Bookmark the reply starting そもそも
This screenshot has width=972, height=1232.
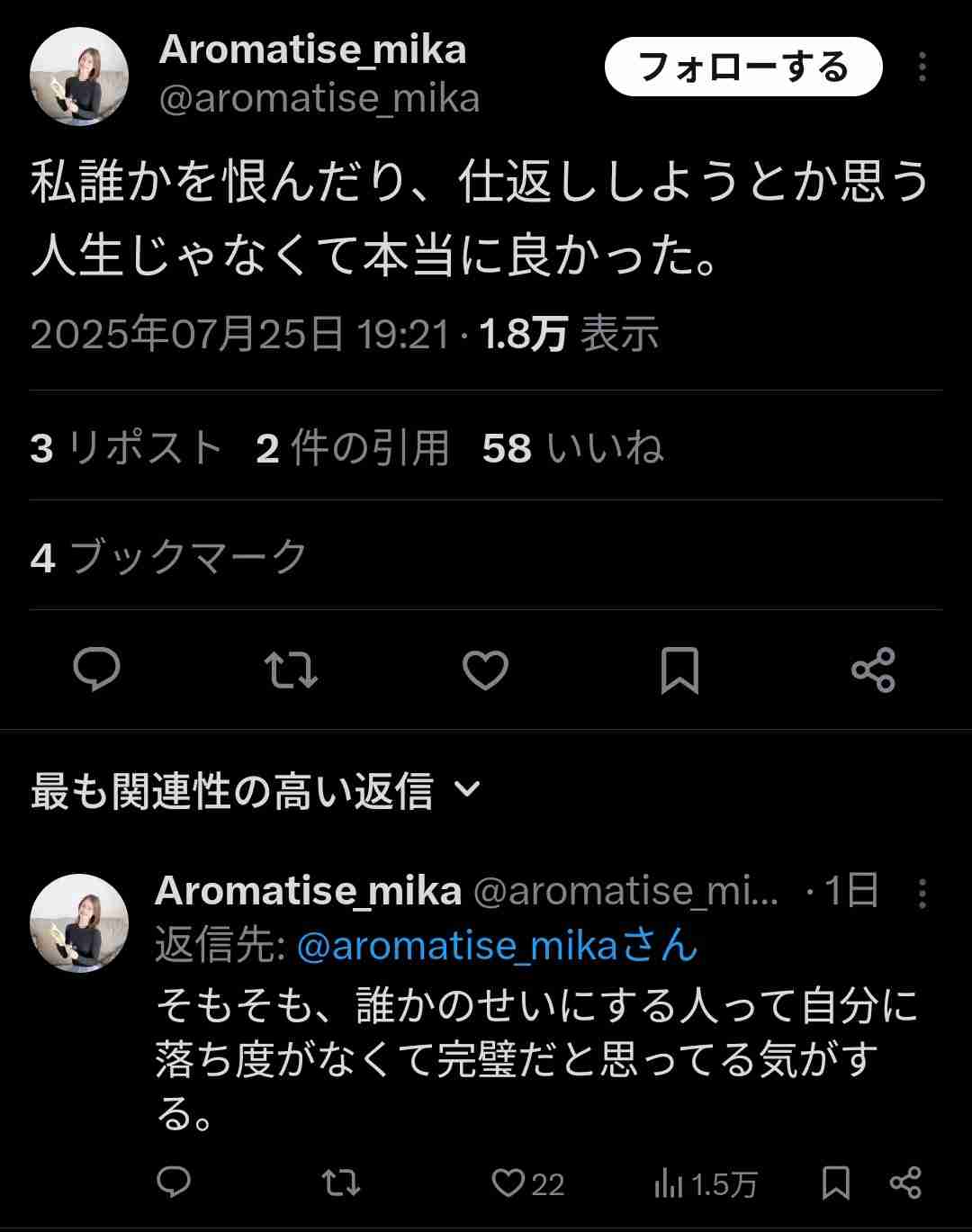(836, 1183)
